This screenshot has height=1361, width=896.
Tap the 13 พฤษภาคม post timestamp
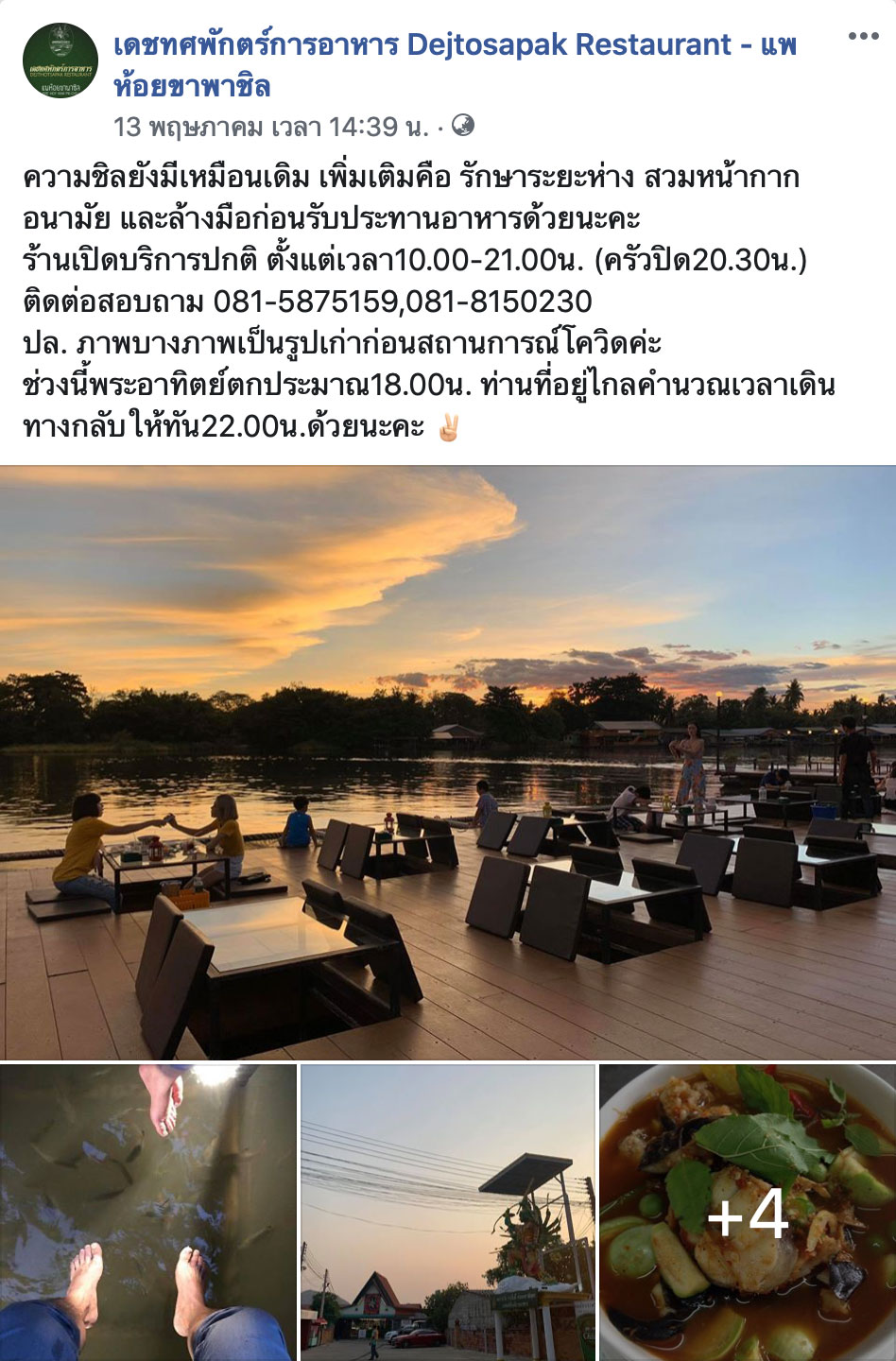point(270,126)
